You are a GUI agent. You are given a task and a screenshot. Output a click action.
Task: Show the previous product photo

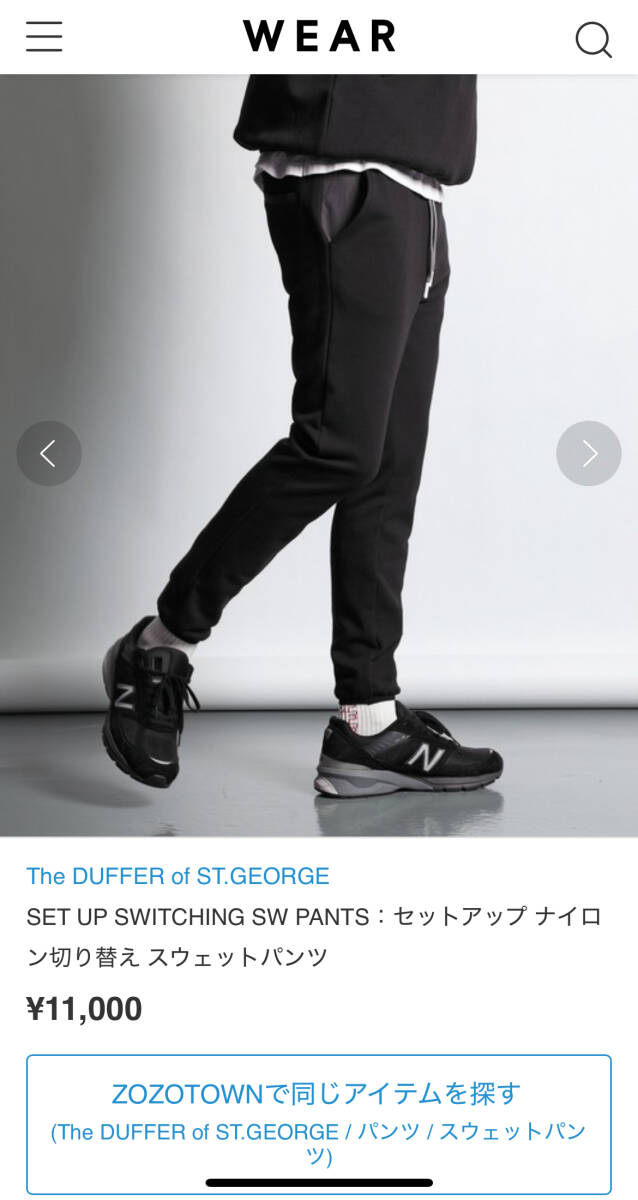point(48,453)
